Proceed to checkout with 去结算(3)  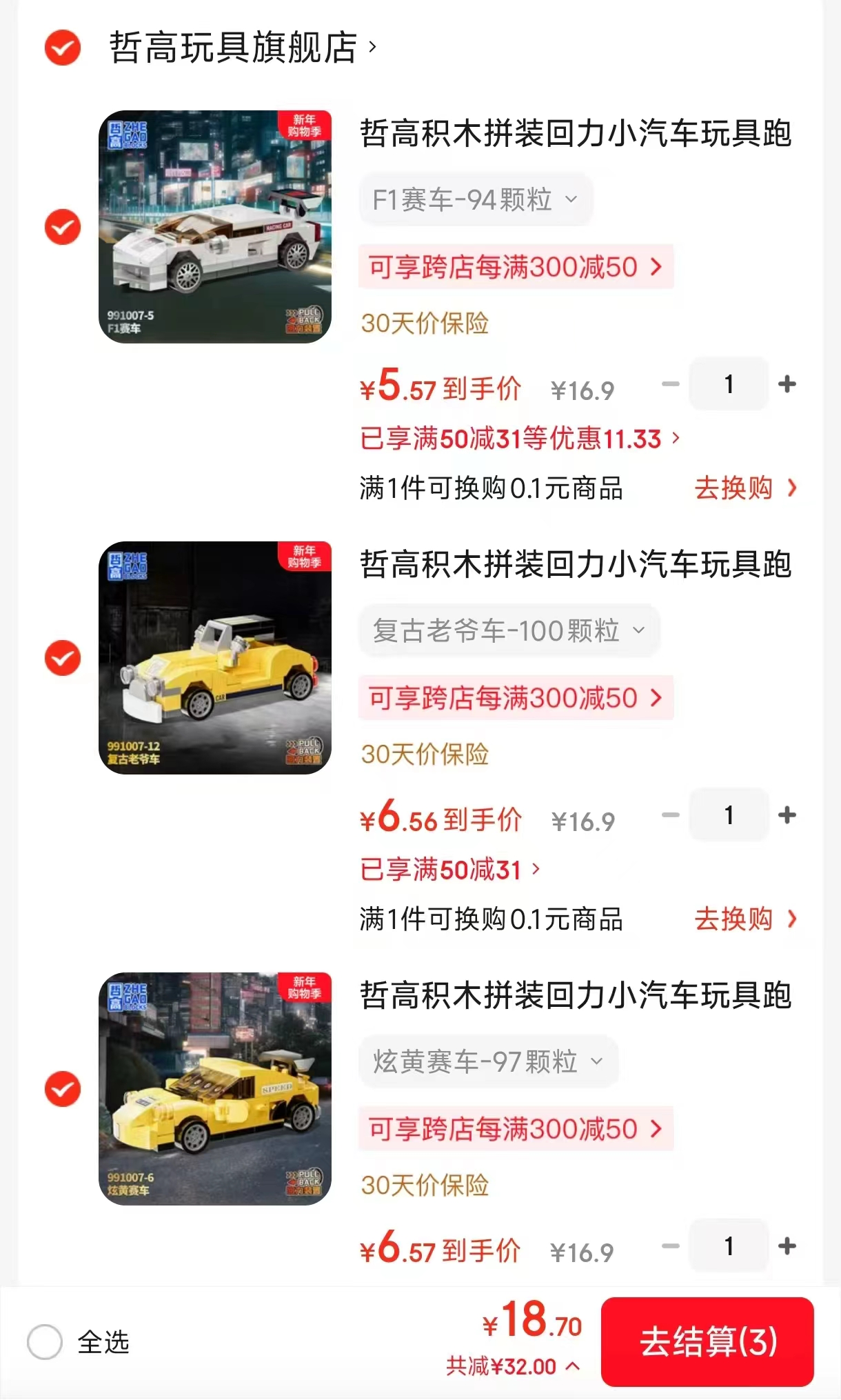(x=707, y=1341)
